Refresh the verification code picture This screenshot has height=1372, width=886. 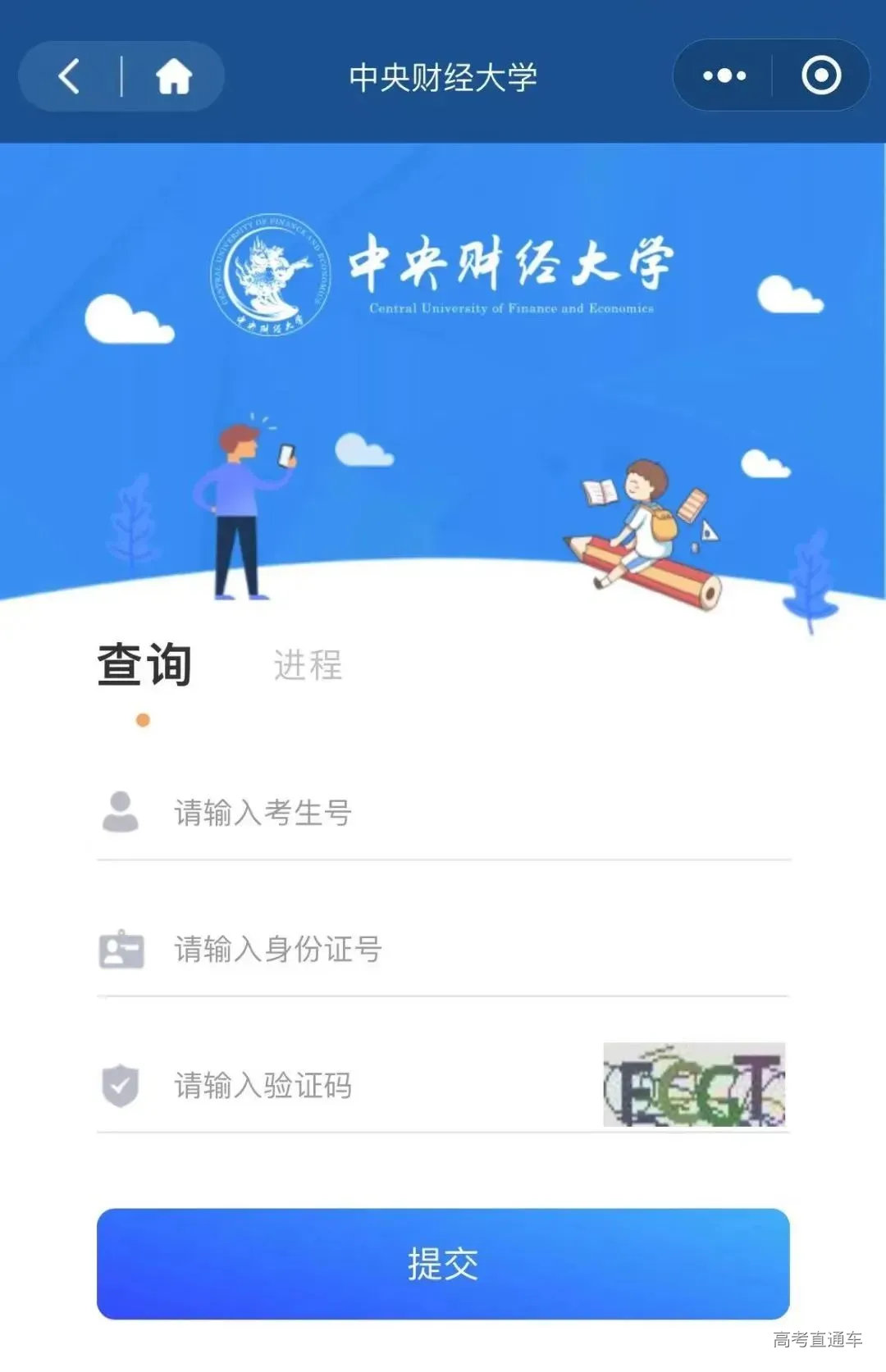pyautogui.click(x=693, y=1084)
